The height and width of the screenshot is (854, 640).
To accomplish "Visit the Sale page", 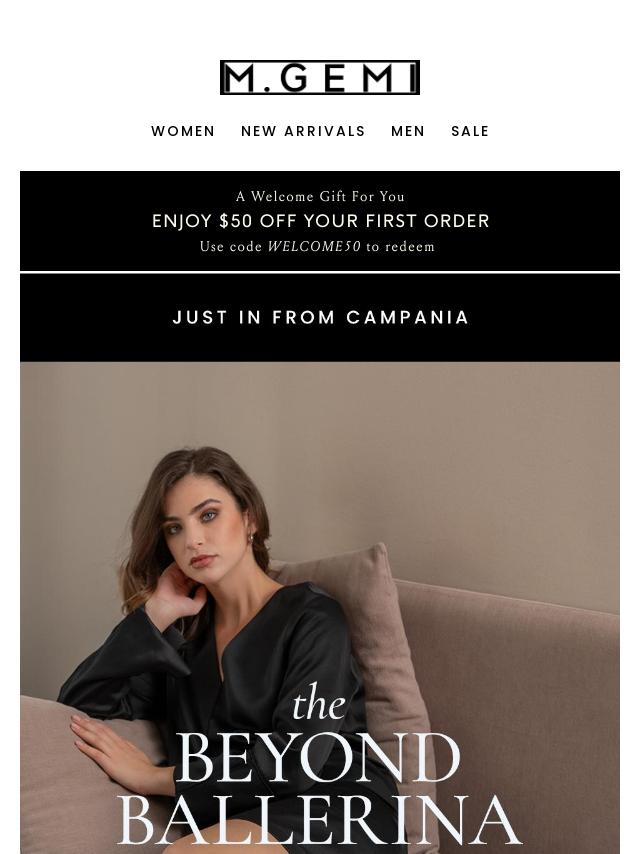I will coord(470,131).
